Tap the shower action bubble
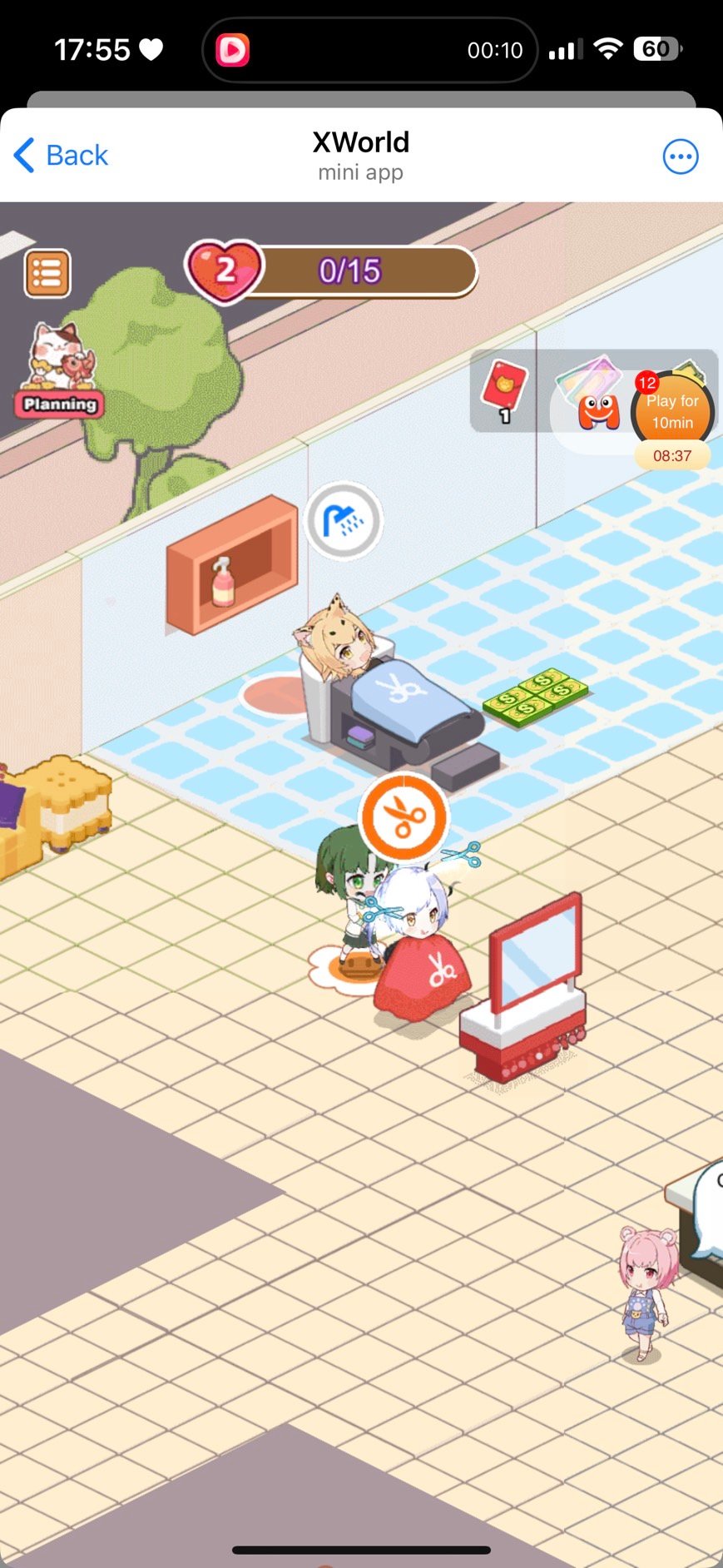 [343, 521]
